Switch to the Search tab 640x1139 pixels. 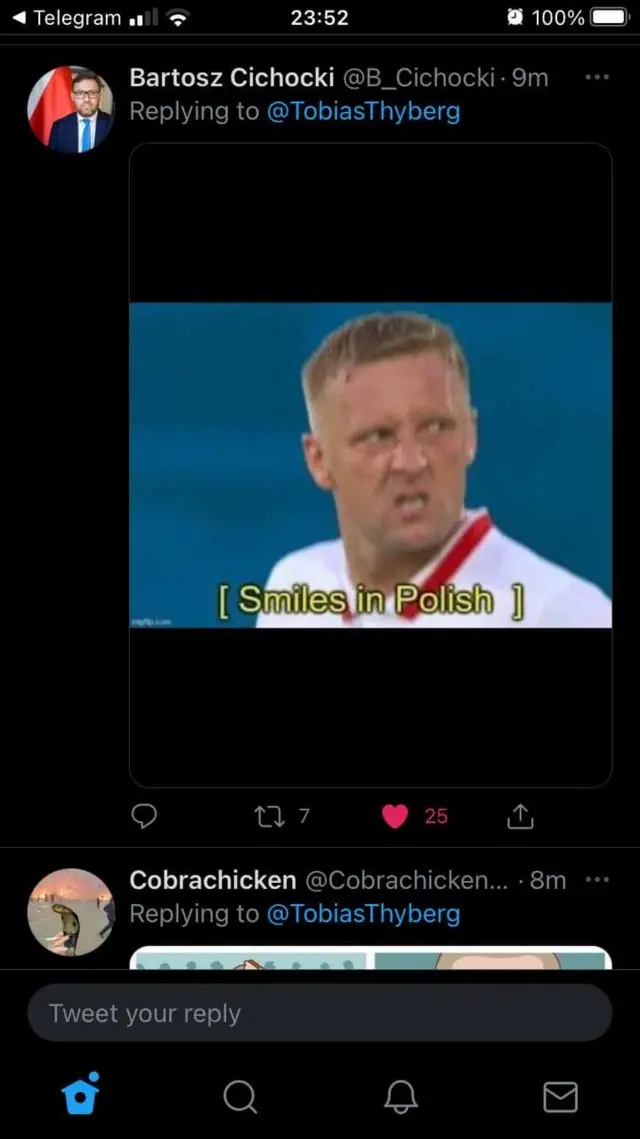(240, 1096)
